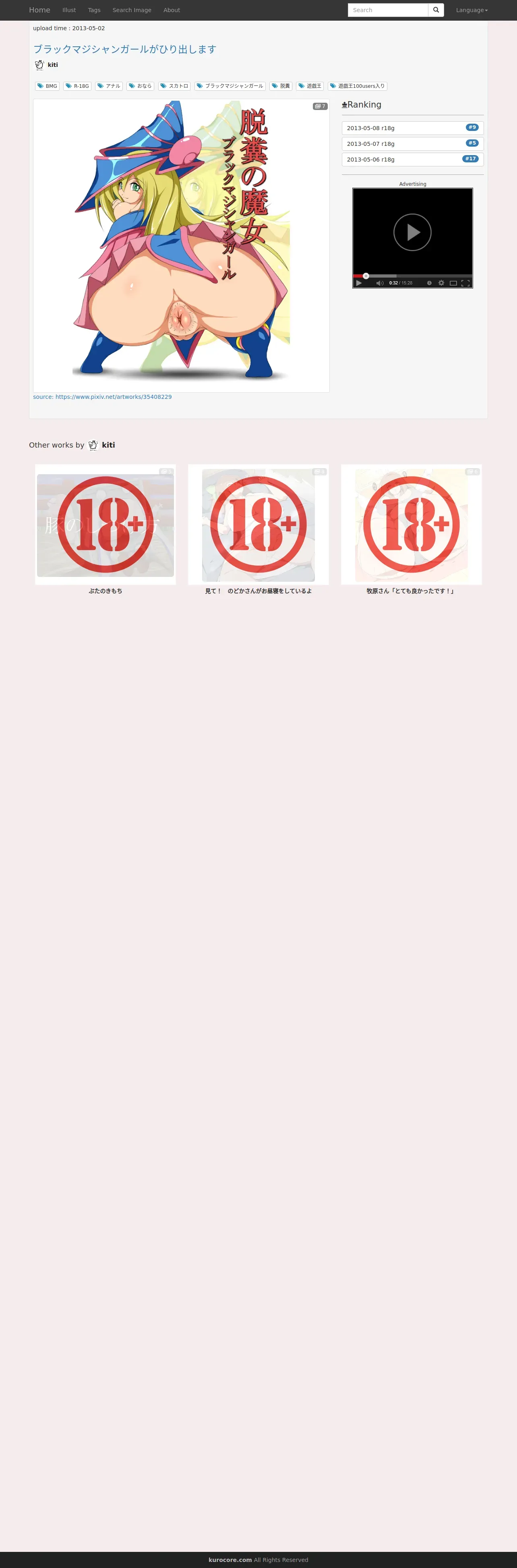517x1568 pixels.
Task: Select the 遊戯王100users入り tag chip
Action: [x=357, y=87]
